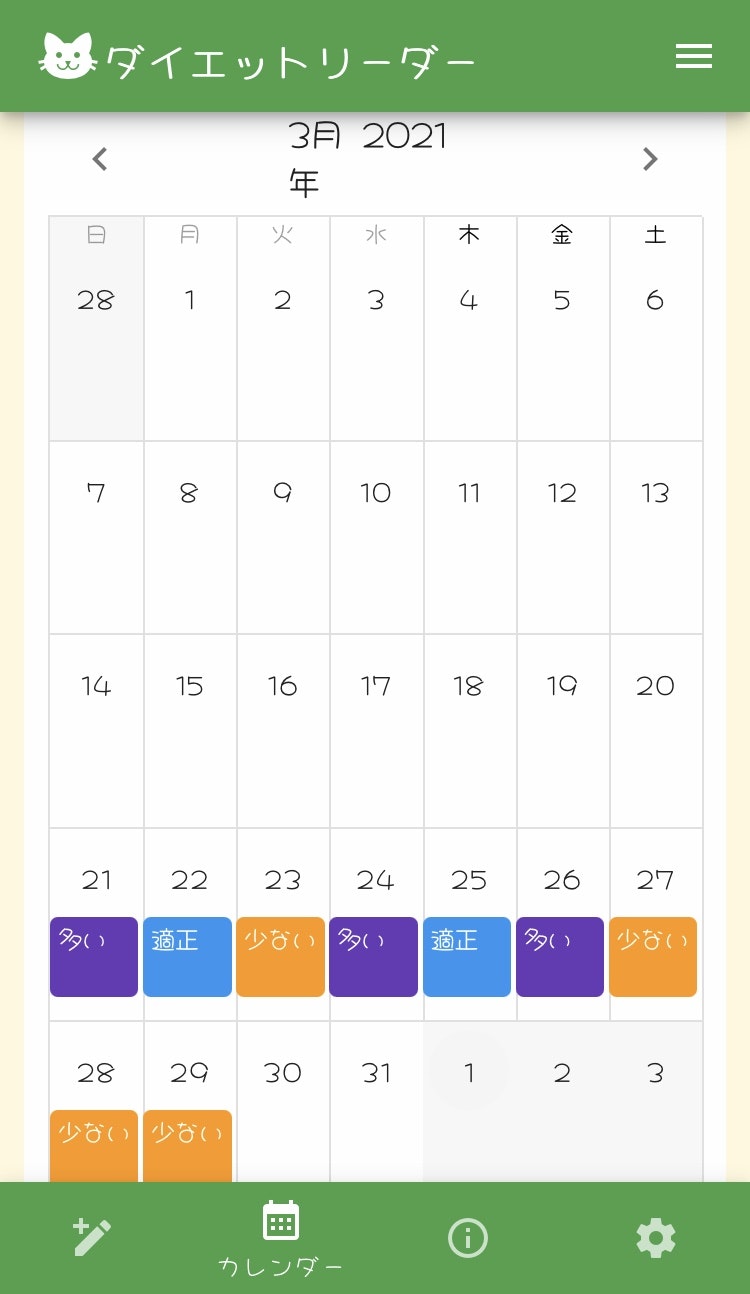Open the 多い entry on March 26
750x1294 pixels.
pos(560,957)
